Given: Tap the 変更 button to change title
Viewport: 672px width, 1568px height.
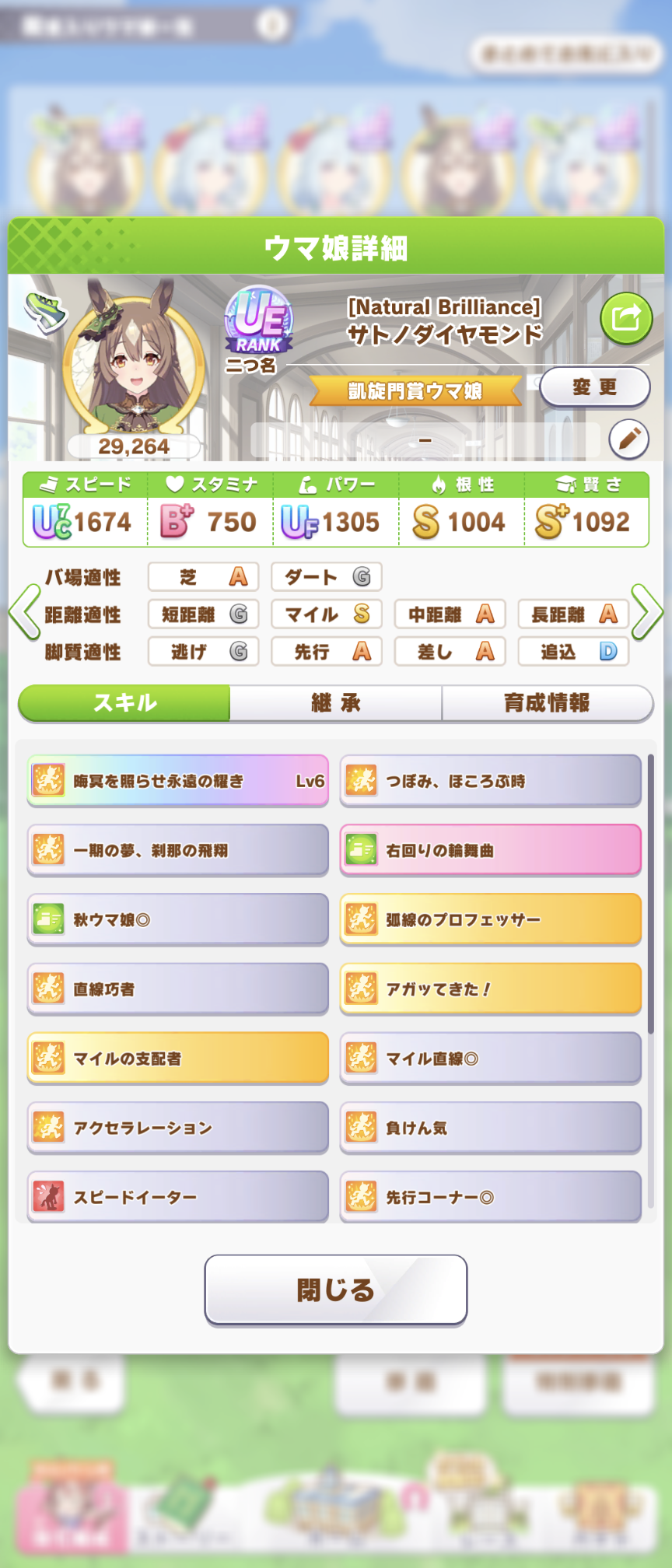Looking at the screenshot, I should [x=594, y=387].
